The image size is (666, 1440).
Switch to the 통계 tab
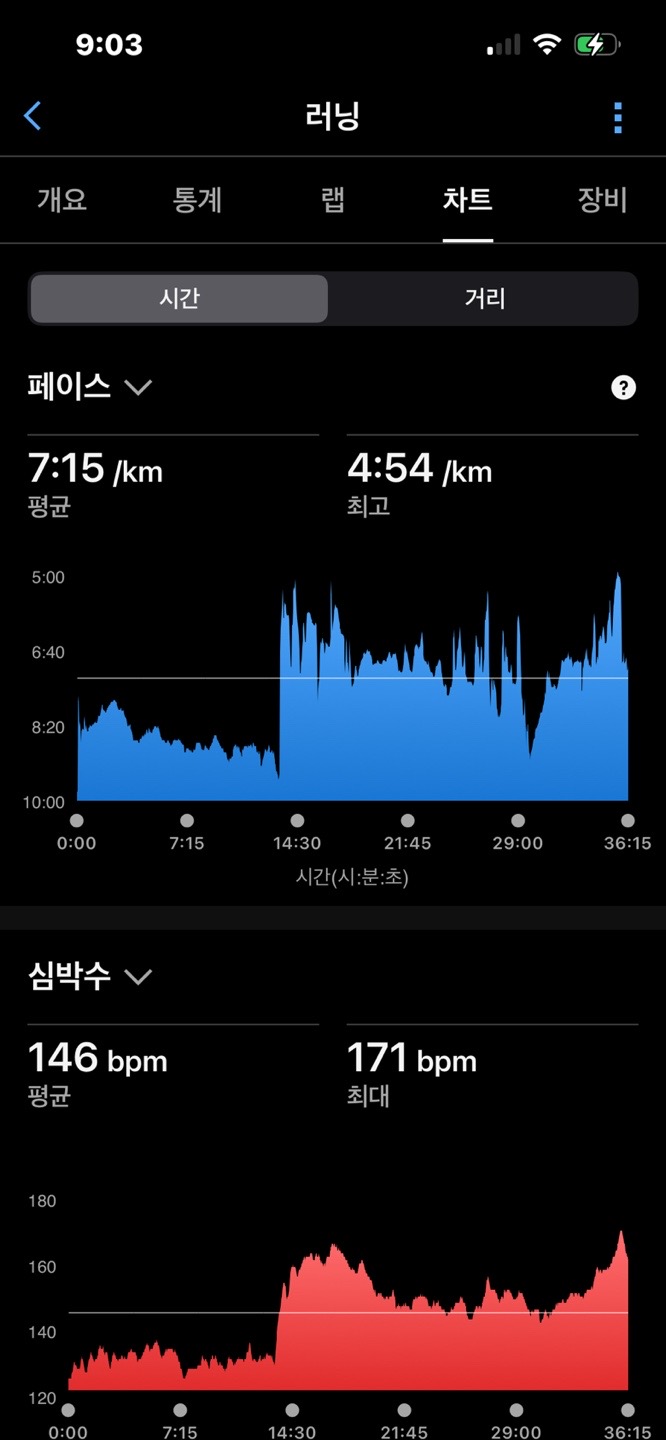click(x=197, y=199)
